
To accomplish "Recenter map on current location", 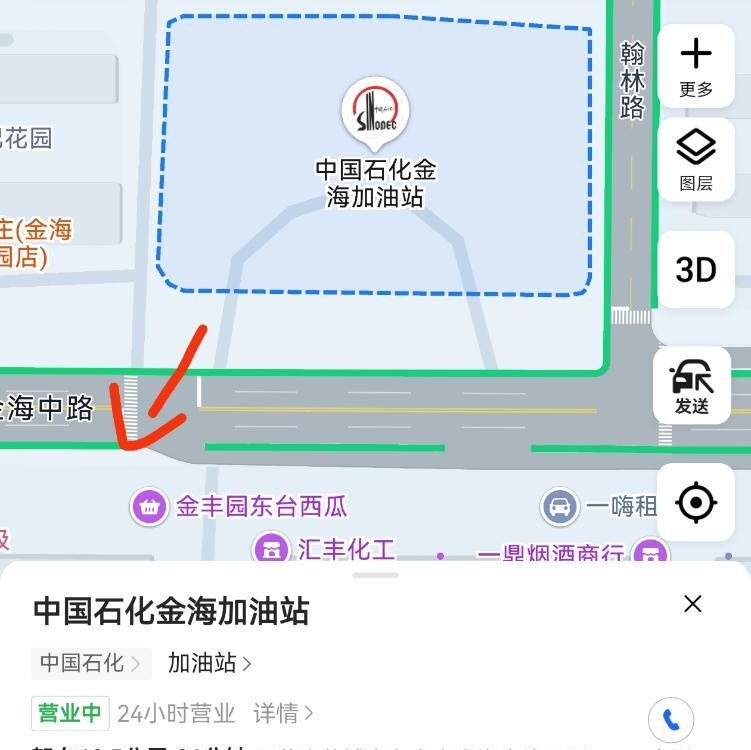I will pos(696,502).
